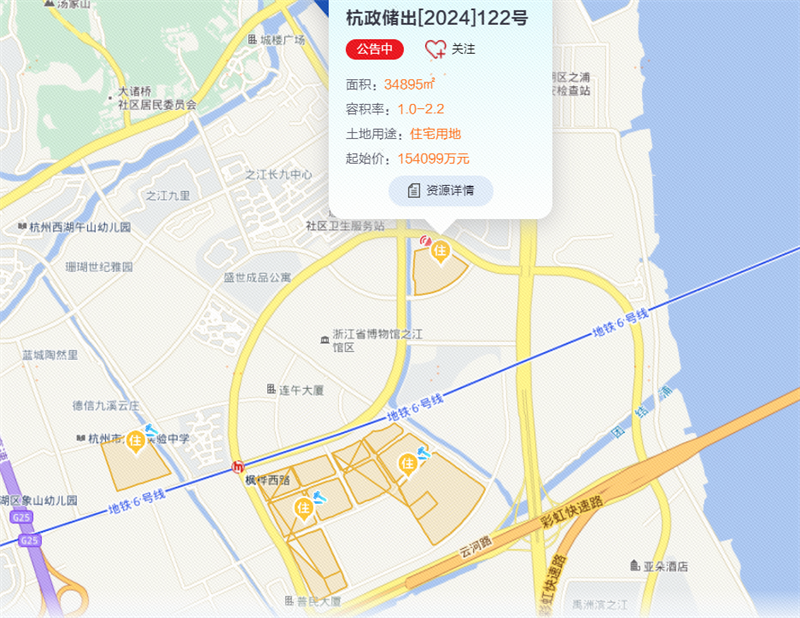Screen dimensions: 800x618
Task: Open 资源详情 for land parcel 122号
Action: (x=441, y=190)
